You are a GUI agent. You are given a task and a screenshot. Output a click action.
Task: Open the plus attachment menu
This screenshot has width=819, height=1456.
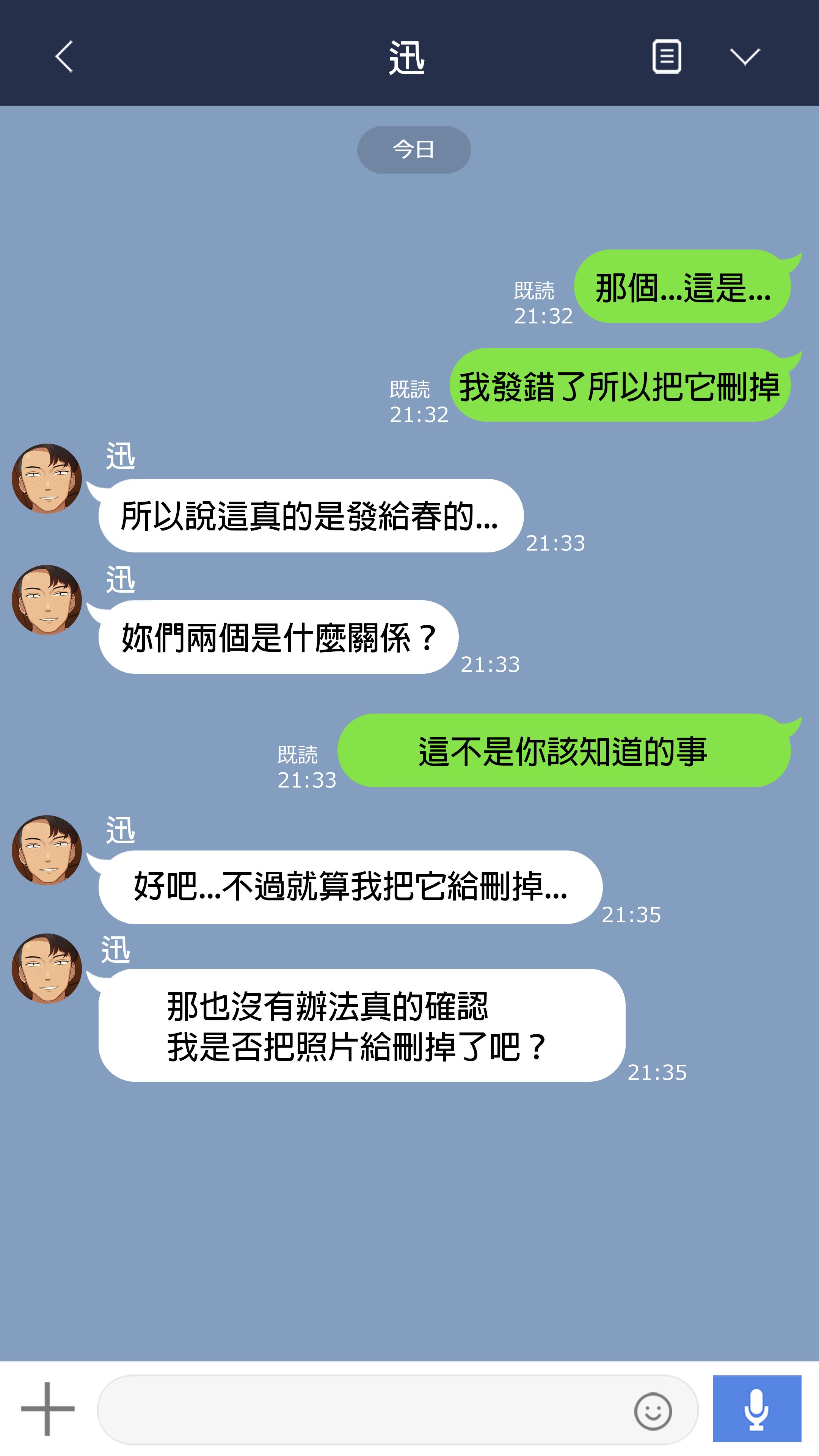coord(47,1409)
